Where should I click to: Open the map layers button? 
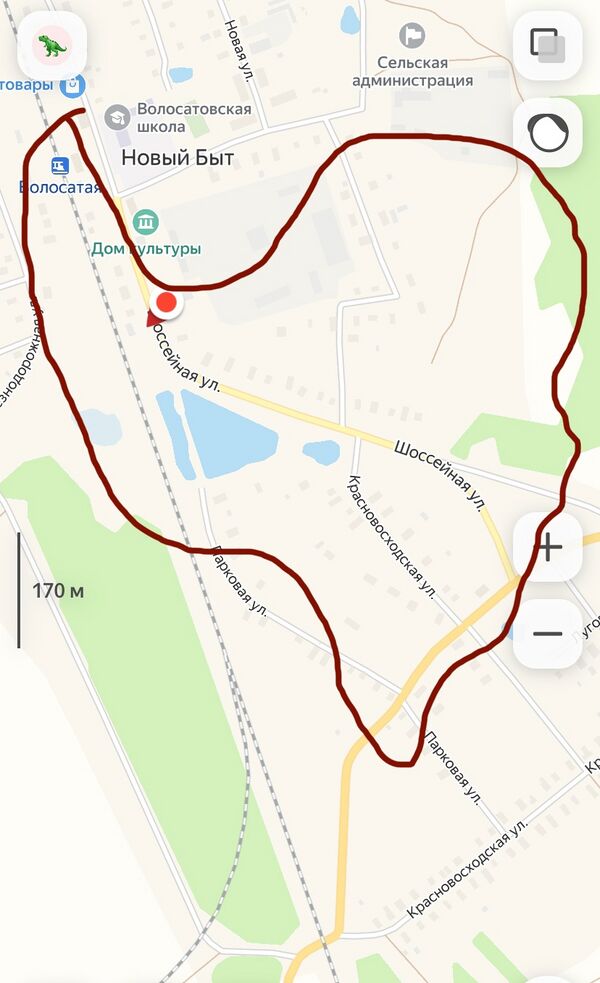547,45
